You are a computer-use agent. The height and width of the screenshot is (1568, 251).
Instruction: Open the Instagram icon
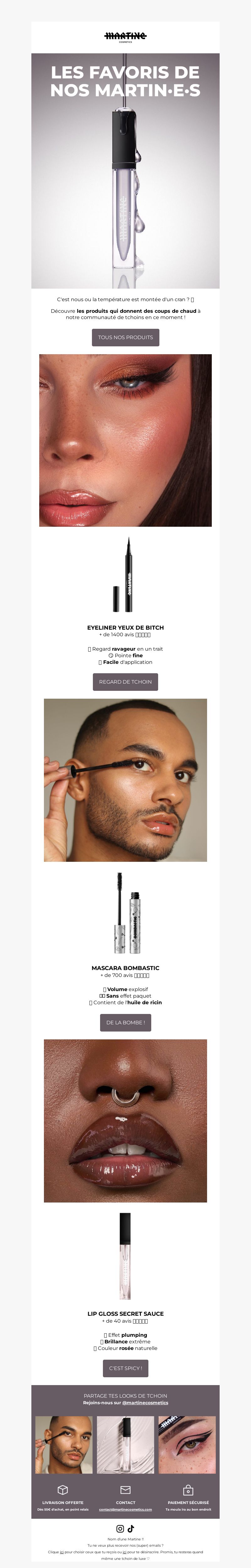point(120,1528)
